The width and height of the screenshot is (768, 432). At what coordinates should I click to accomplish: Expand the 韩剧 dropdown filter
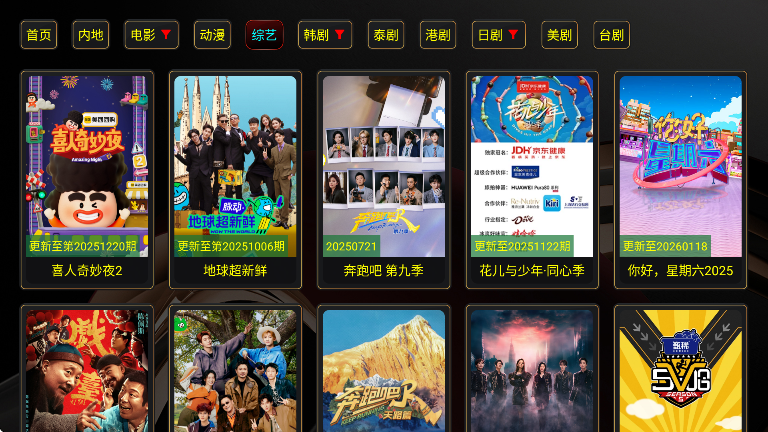325,35
